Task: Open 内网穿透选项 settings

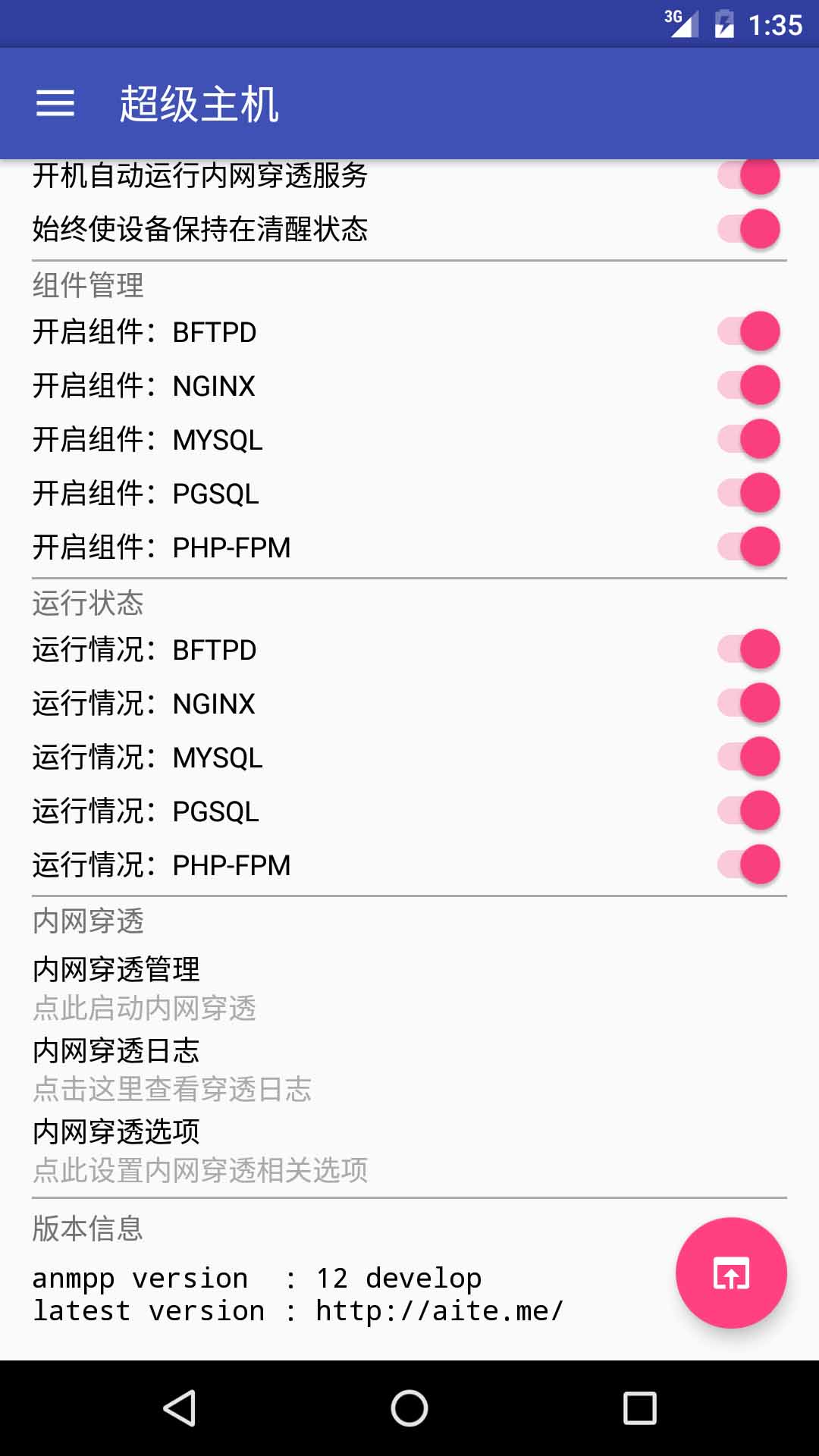Action: click(199, 1150)
